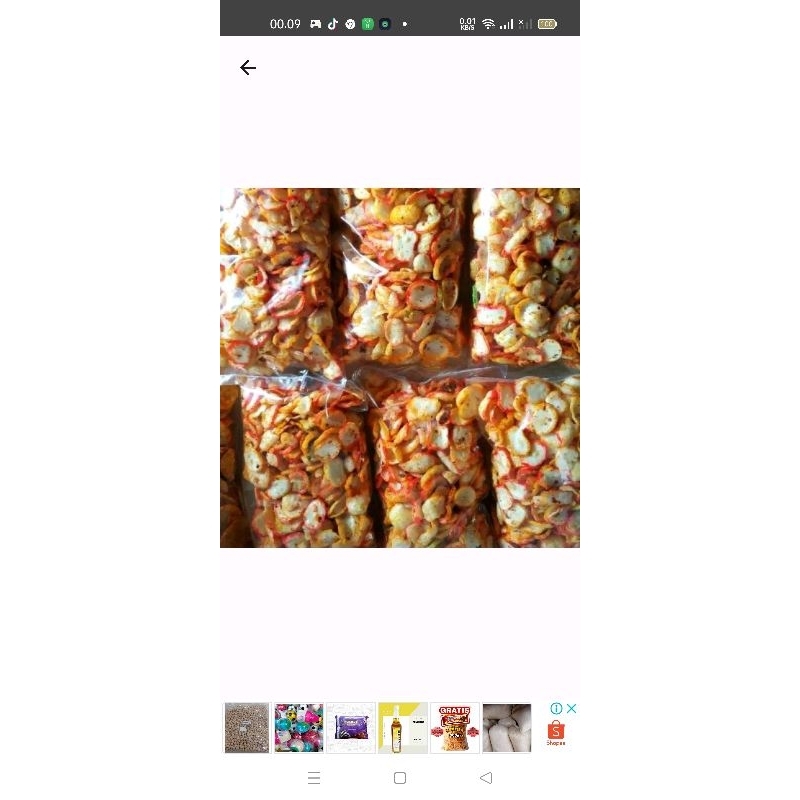The image size is (800, 800).
Task: Open the yellow bottle ad product
Action: pyautogui.click(x=403, y=727)
